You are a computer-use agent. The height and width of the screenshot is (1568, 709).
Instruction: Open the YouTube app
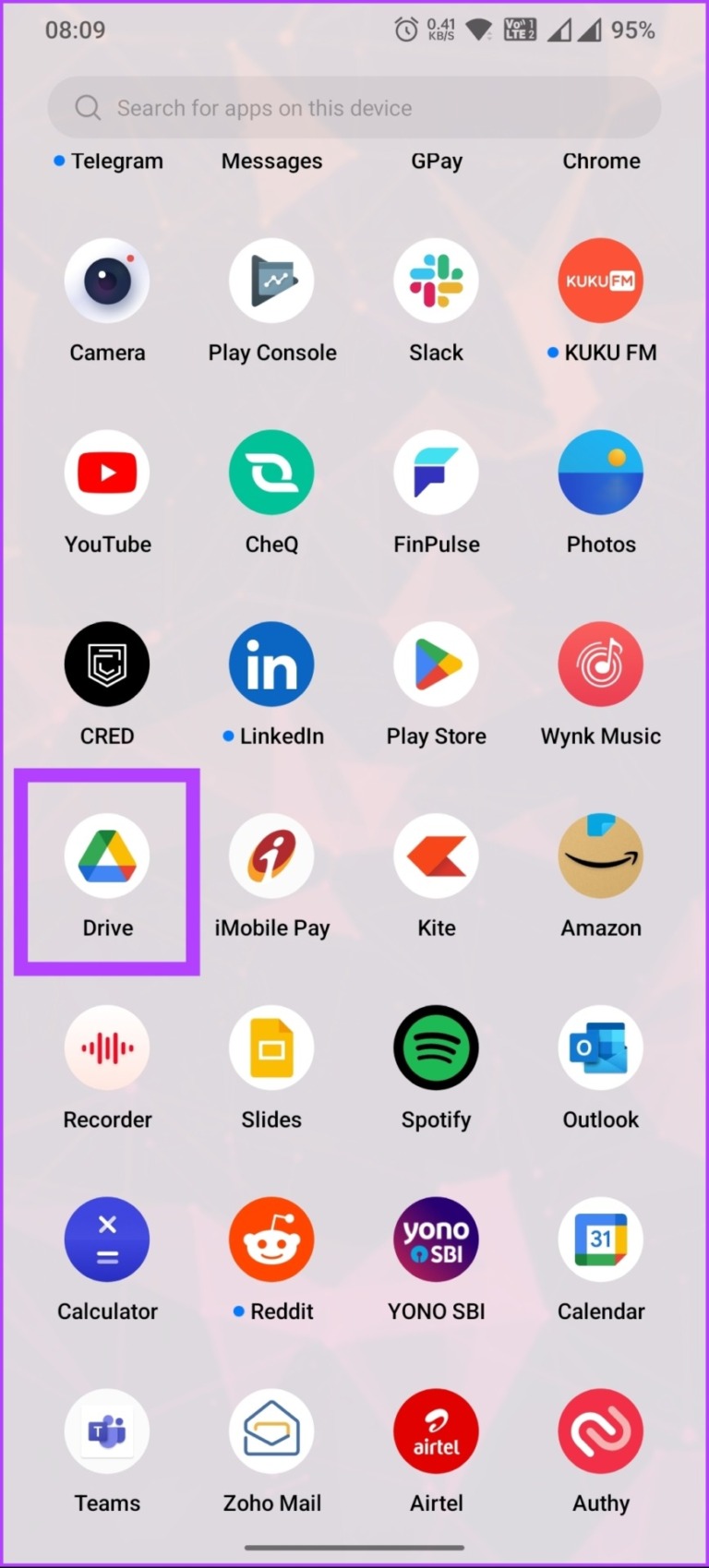(x=107, y=472)
